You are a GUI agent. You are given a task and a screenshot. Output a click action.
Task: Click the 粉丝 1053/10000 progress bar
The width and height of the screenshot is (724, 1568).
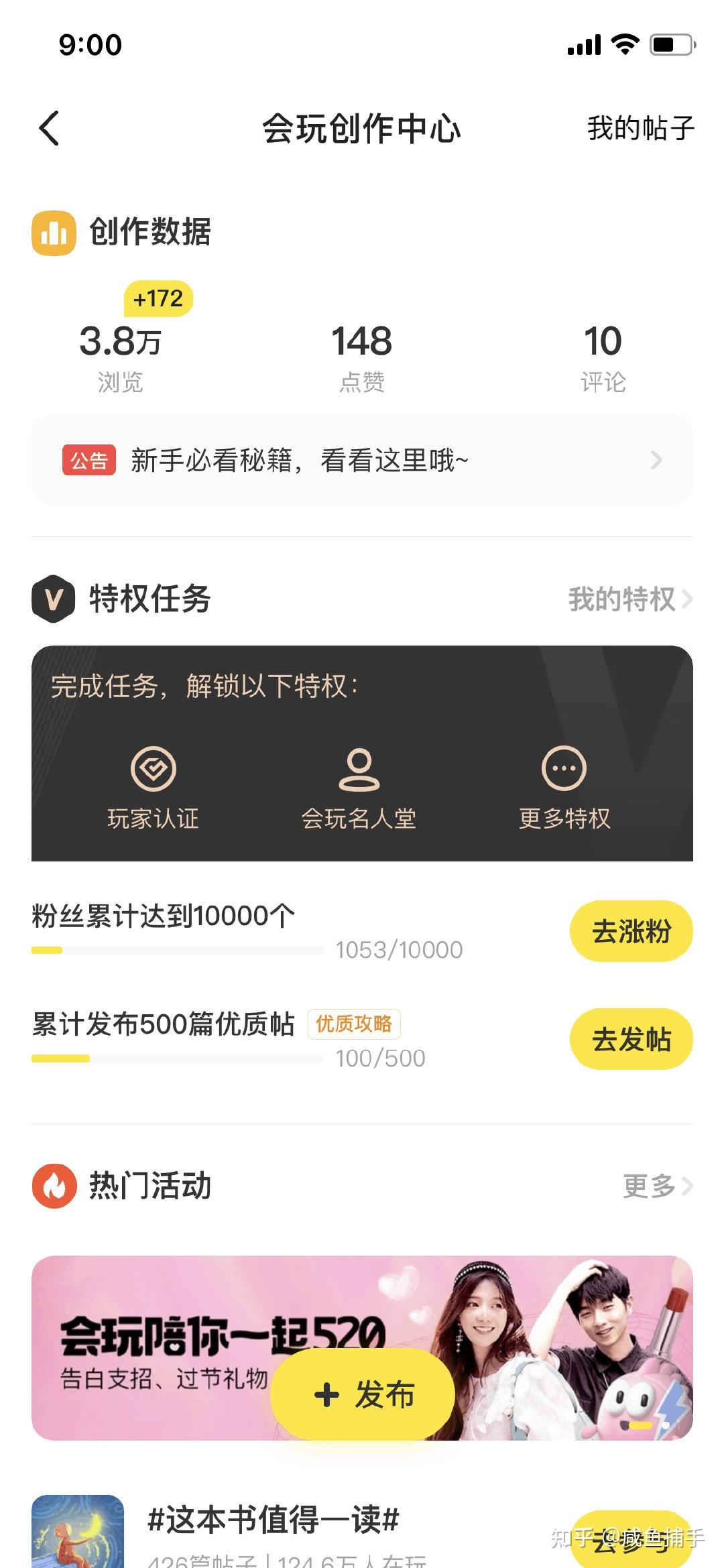(x=178, y=949)
